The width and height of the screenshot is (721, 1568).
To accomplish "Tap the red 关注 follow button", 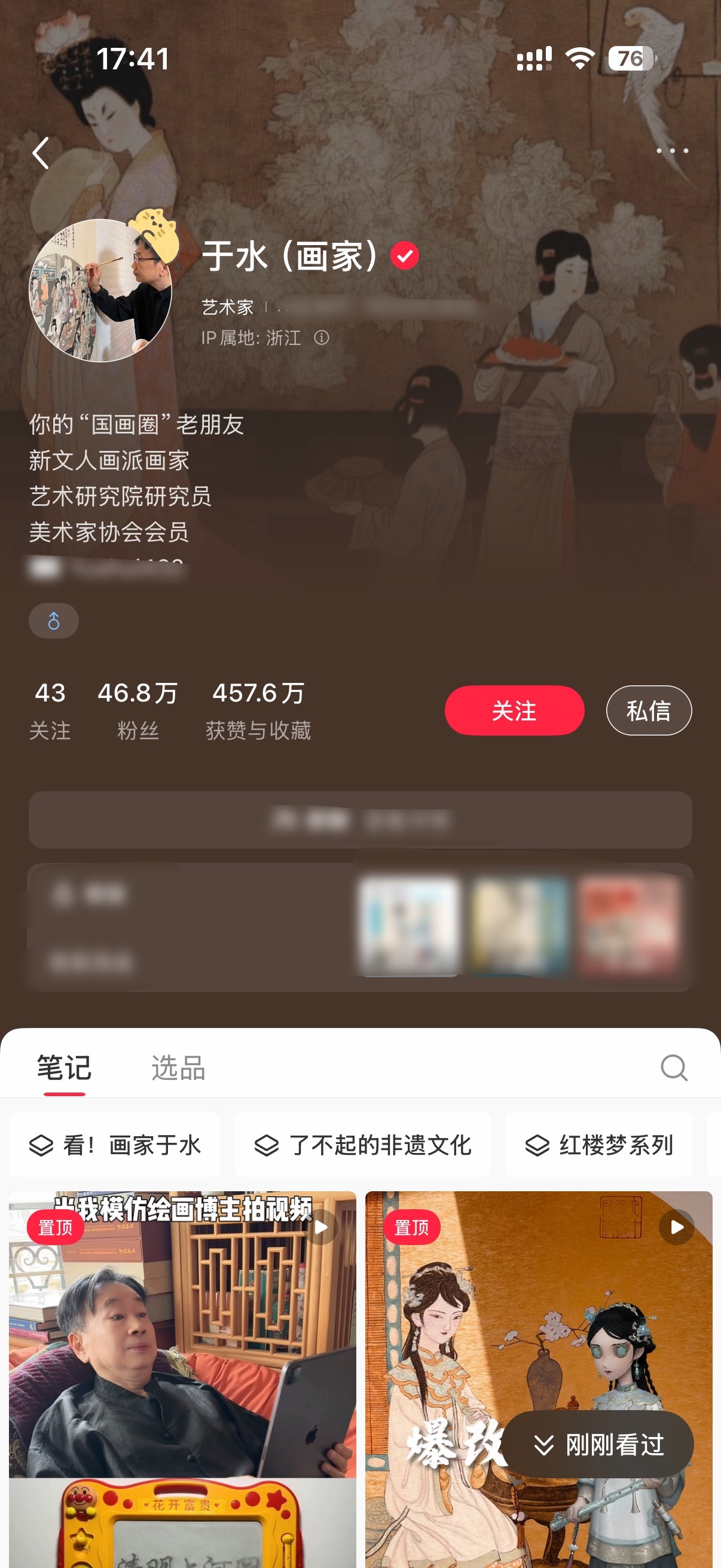I will 514,710.
